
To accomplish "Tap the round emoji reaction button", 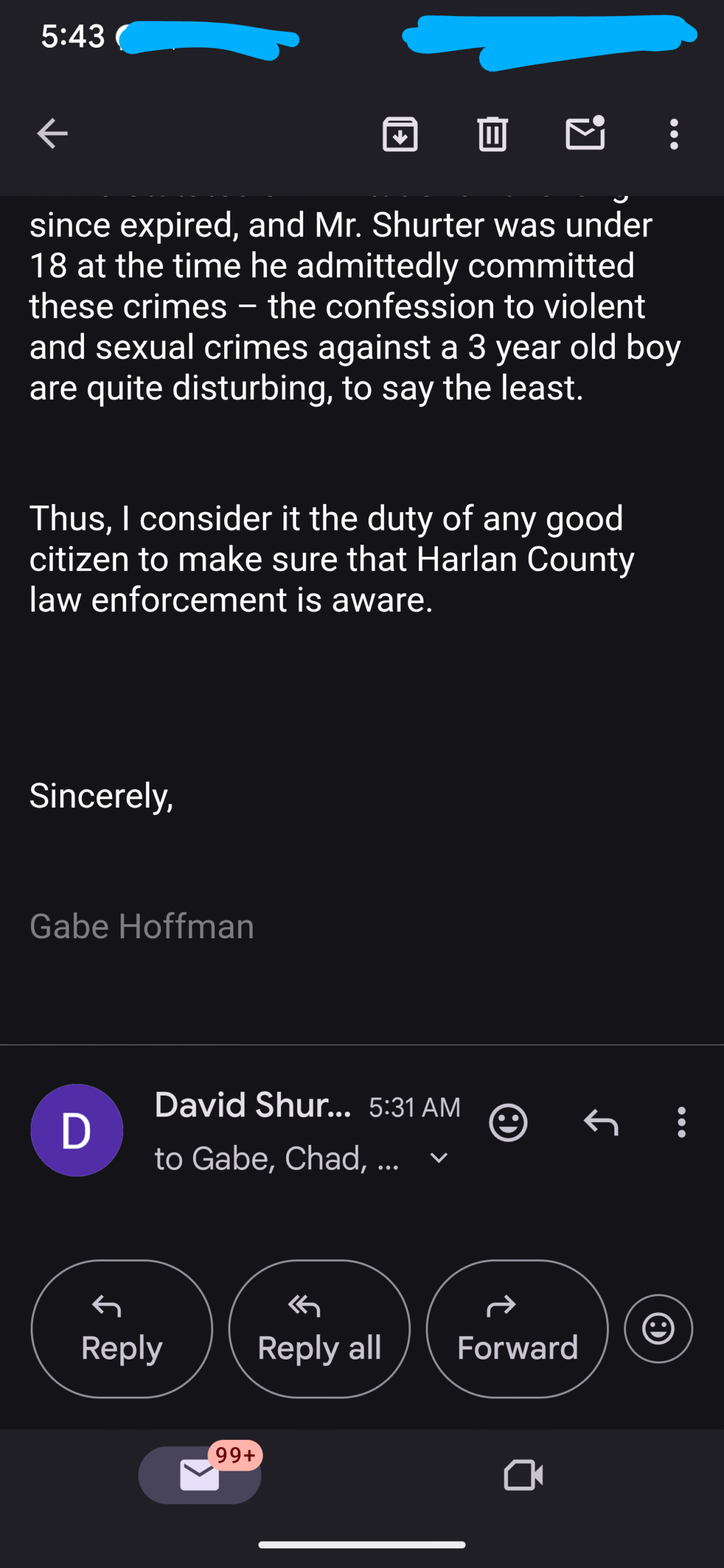I will (x=658, y=1329).
